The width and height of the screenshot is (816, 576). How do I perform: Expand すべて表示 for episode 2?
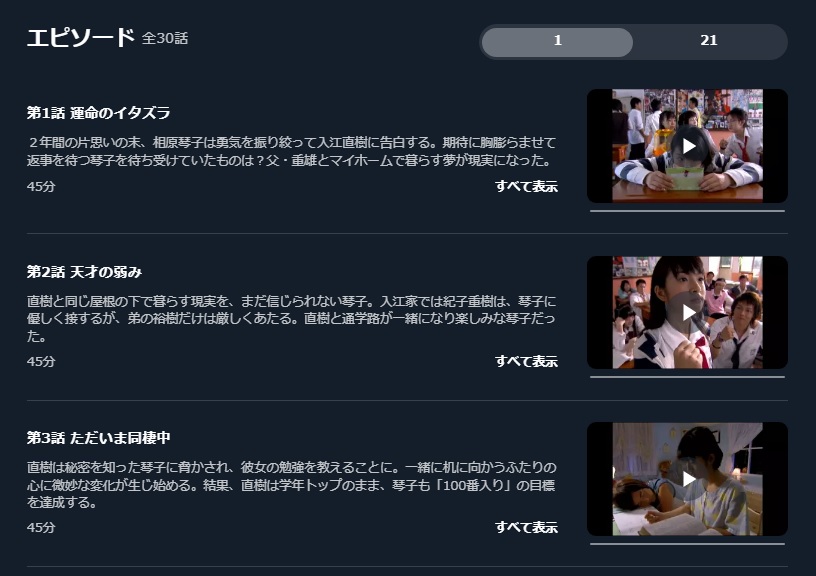pyautogui.click(x=526, y=361)
